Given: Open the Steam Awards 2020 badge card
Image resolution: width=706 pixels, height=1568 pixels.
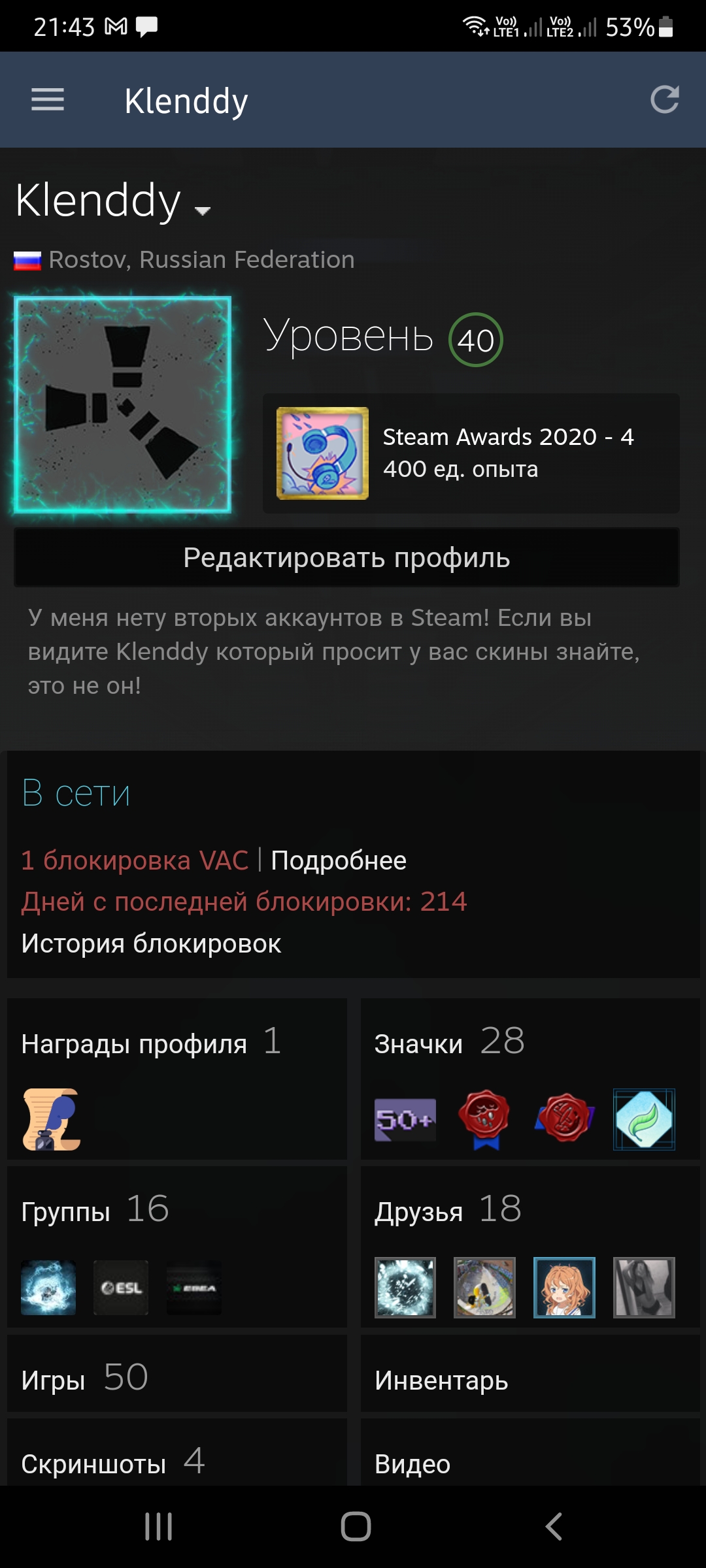Looking at the screenshot, I should point(471,453).
